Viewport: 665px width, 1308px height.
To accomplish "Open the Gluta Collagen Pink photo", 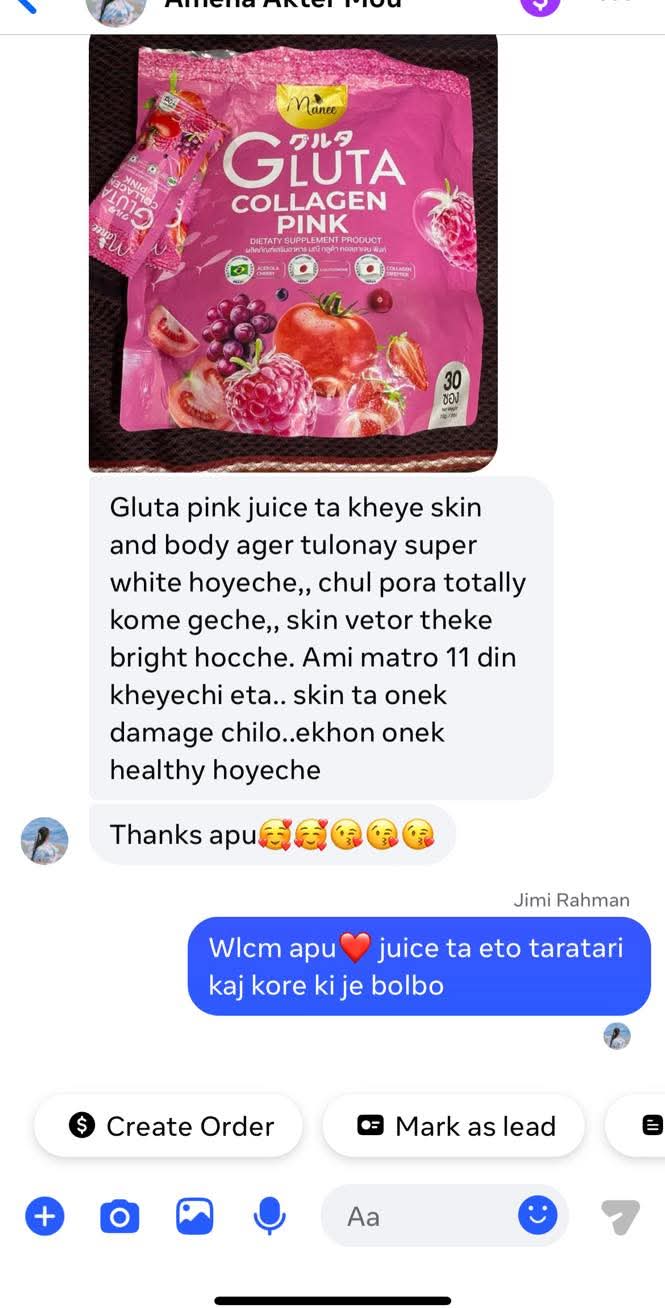I will pos(293,252).
